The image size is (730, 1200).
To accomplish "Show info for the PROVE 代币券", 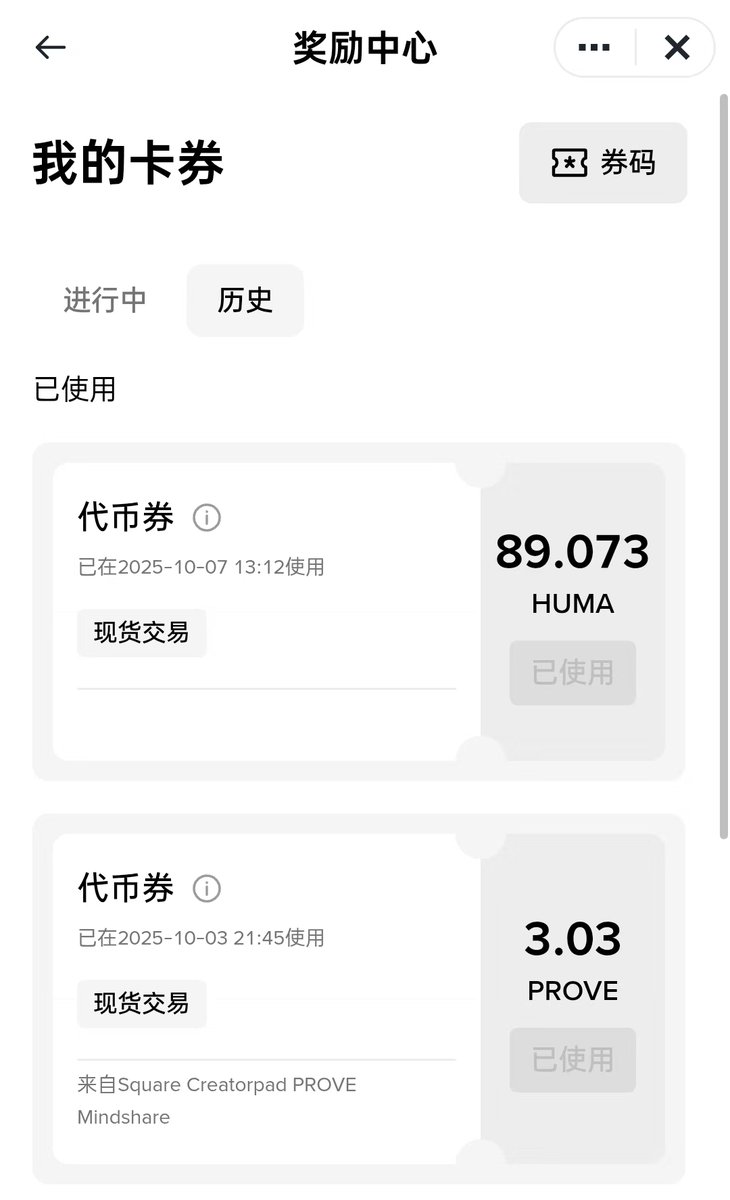I will [x=207, y=888].
